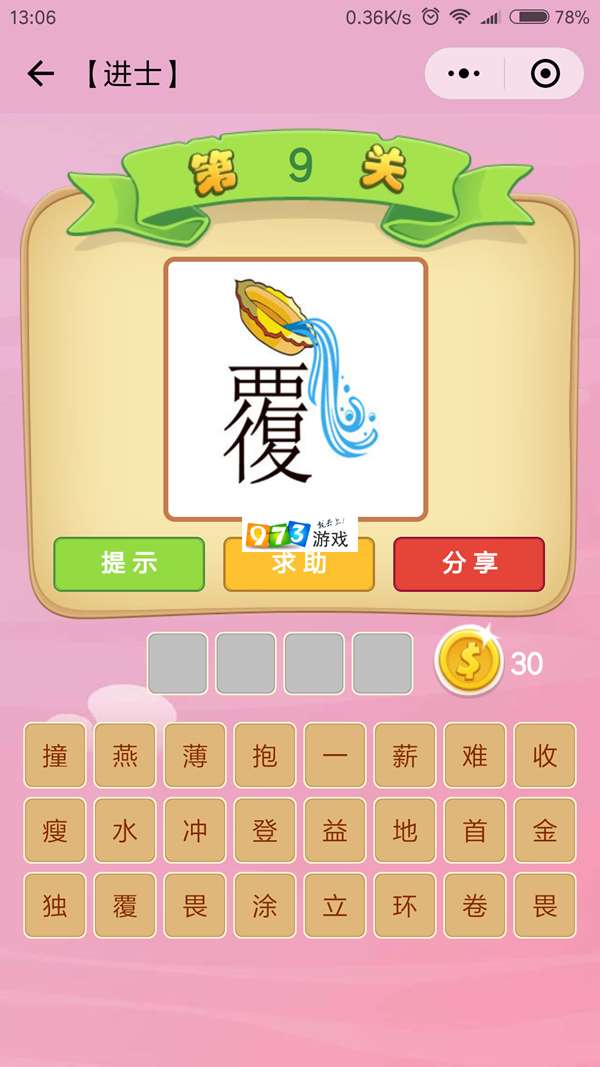The width and height of the screenshot is (600, 1067).
Task: Select the 独 character tile
Action: coord(55,906)
